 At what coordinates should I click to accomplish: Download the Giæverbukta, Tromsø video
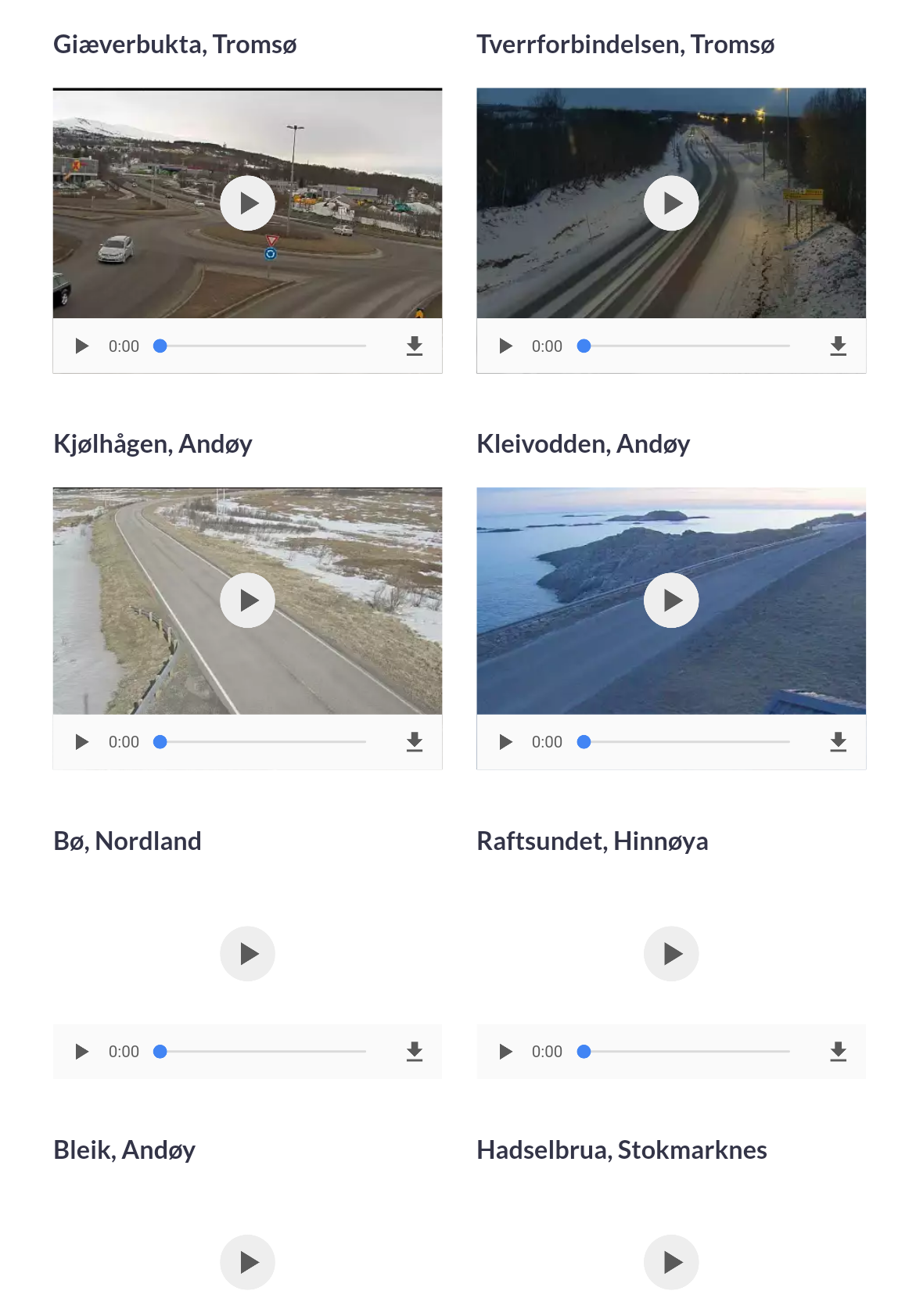coord(415,346)
